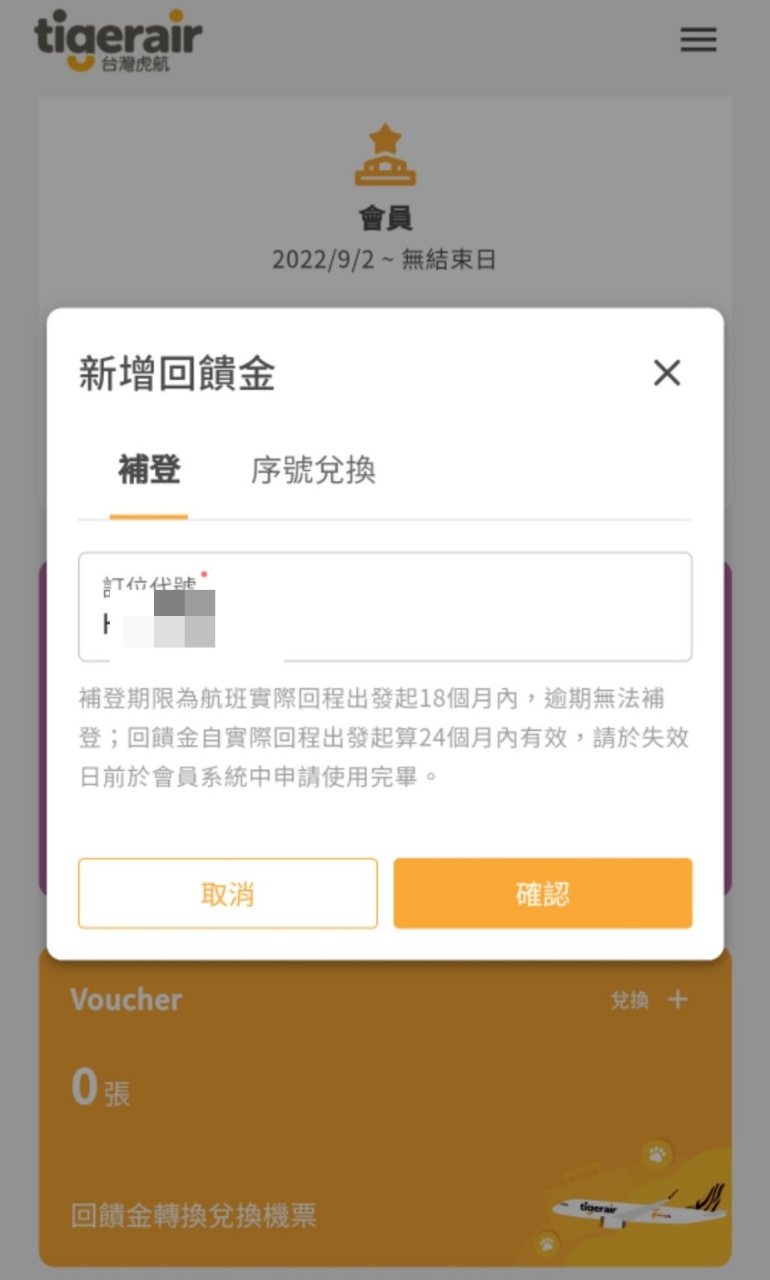Tap the 訂位代號 input field

click(x=385, y=607)
